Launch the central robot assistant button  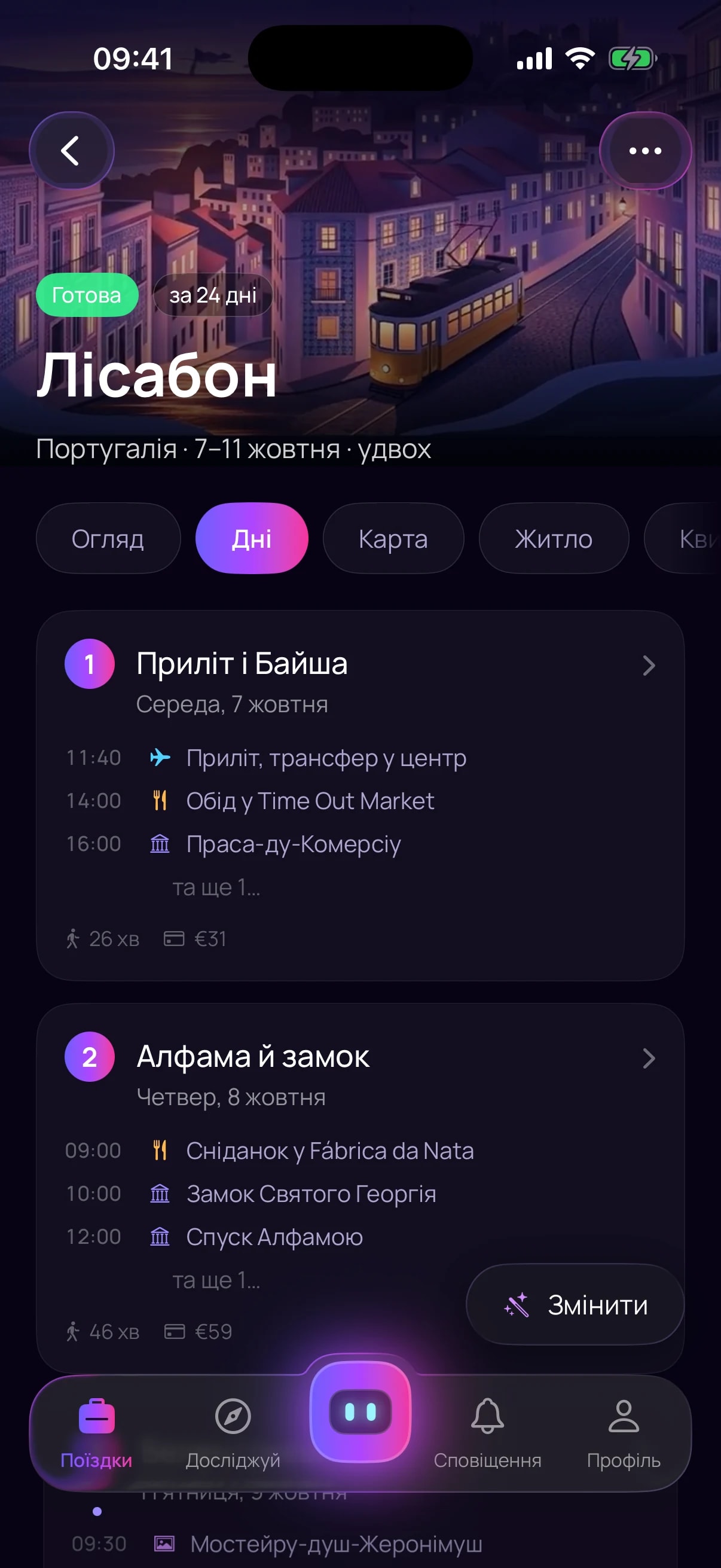click(360, 1411)
